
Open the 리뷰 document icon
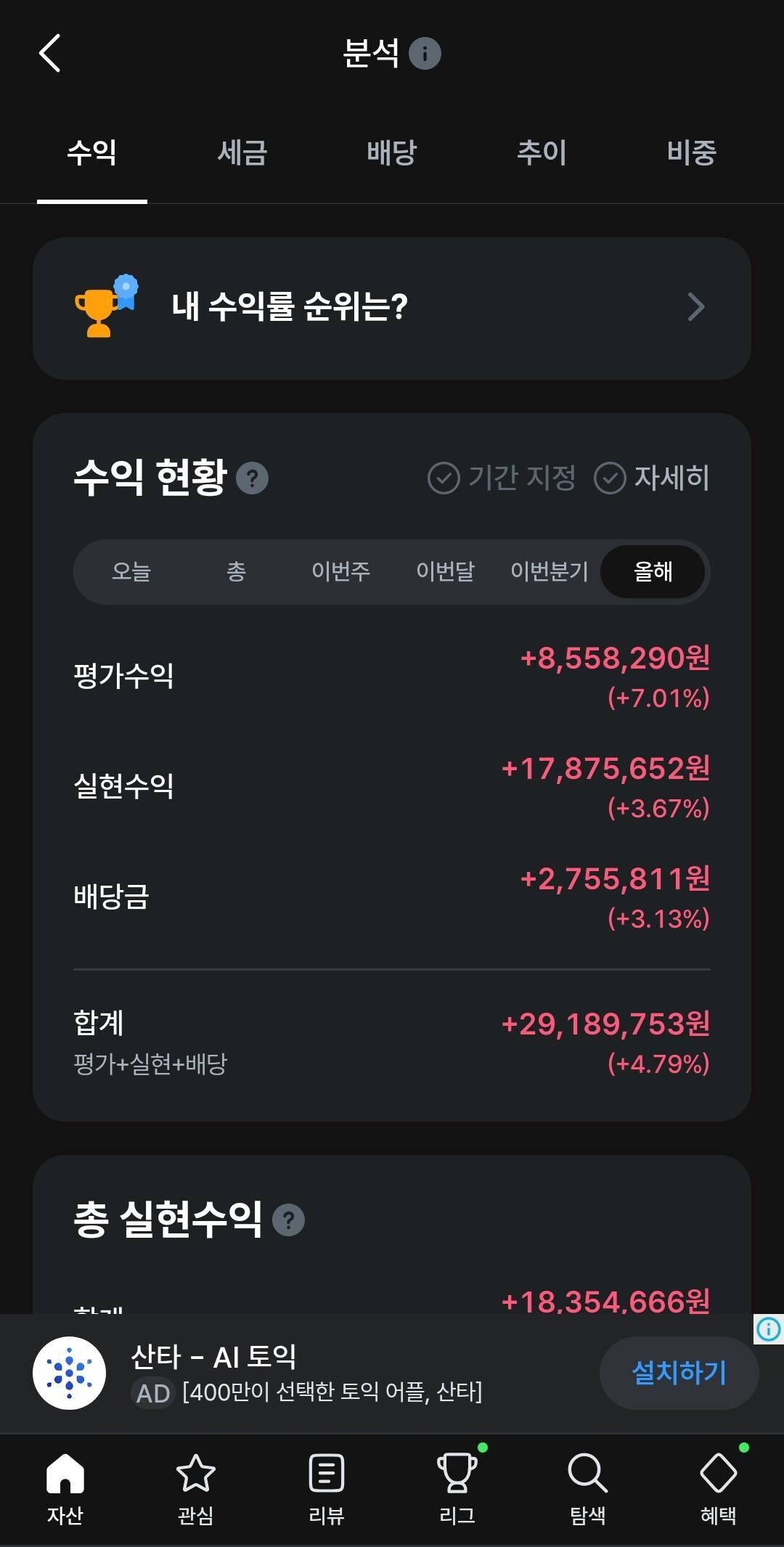coord(327,1487)
